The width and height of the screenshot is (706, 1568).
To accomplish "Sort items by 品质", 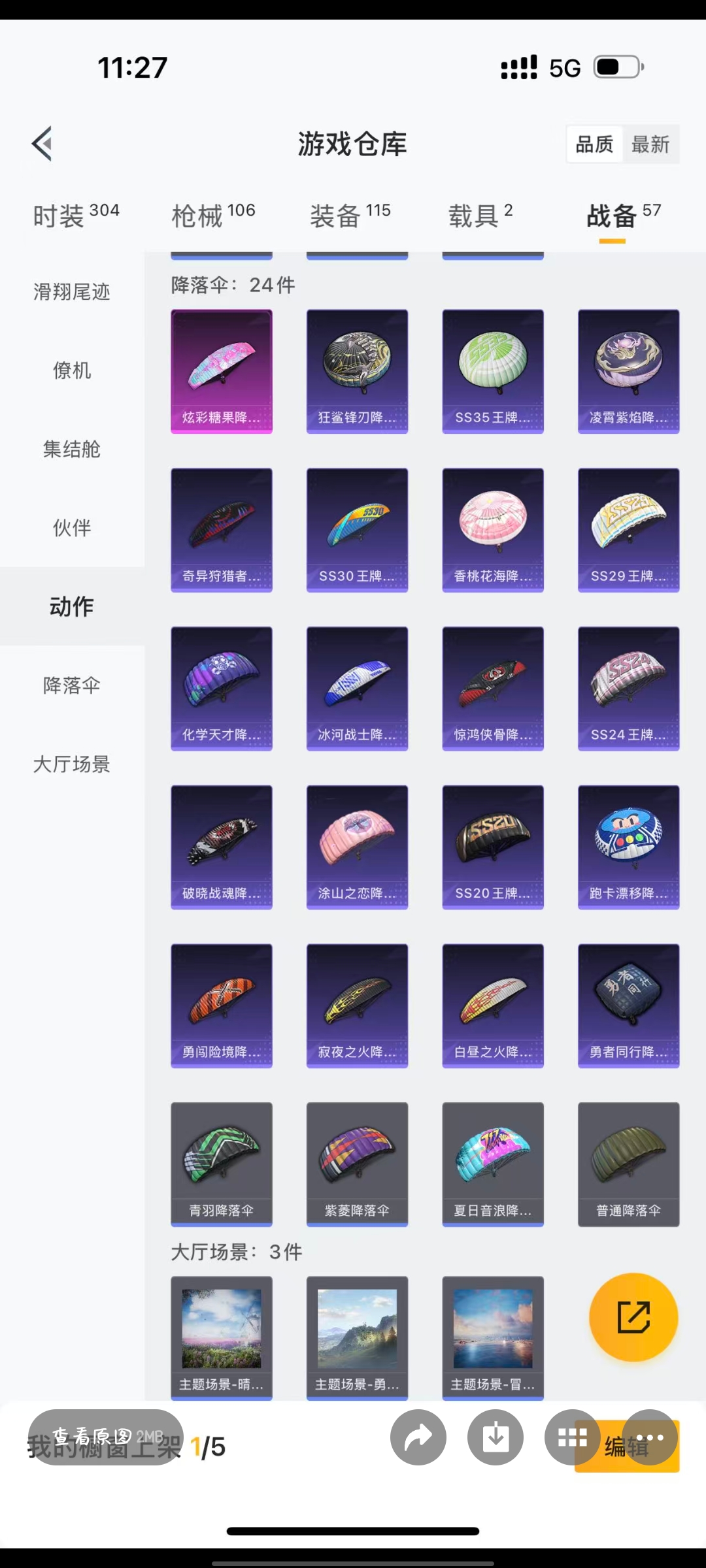I will pyautogui.click(x=594, y=144).
